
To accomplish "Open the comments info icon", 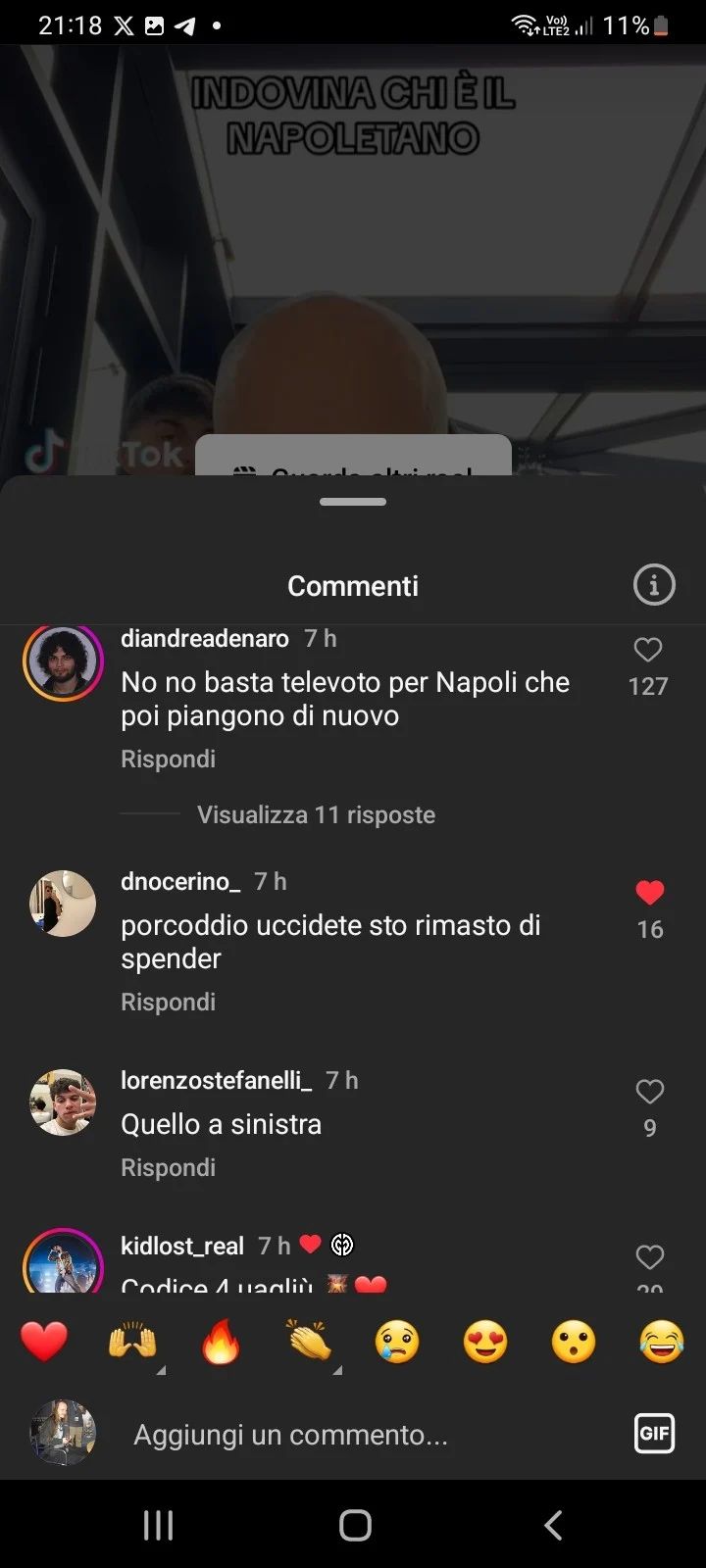I will [654, 585].
